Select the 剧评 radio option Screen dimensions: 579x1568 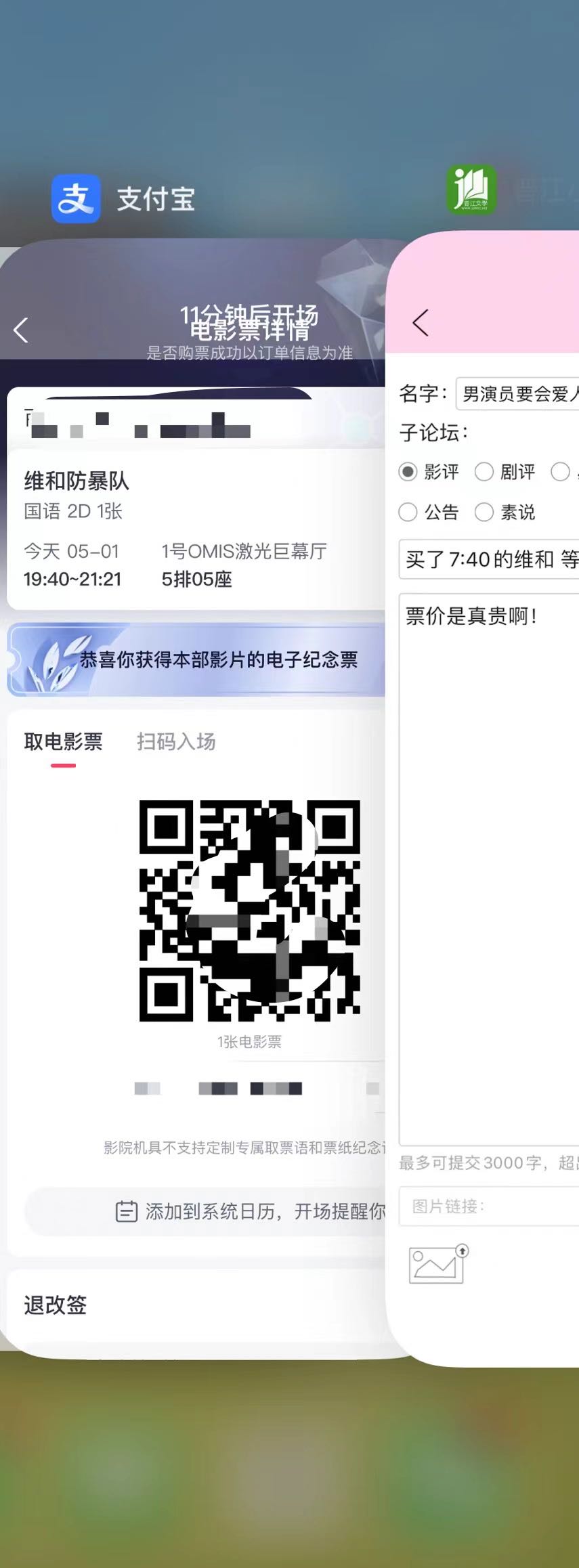[x=484, y=472]
